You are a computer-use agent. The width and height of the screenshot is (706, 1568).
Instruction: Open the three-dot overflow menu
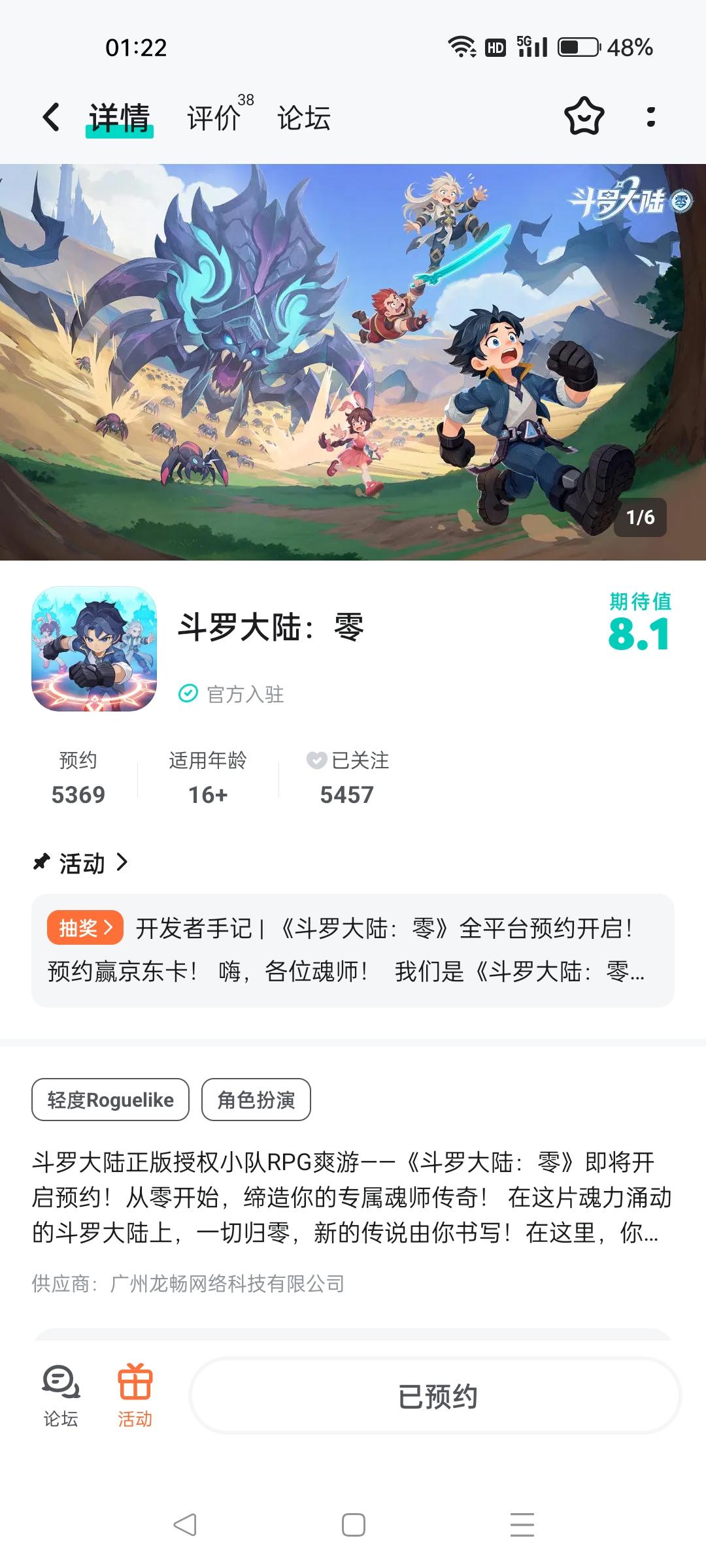[x=649, y=118]
